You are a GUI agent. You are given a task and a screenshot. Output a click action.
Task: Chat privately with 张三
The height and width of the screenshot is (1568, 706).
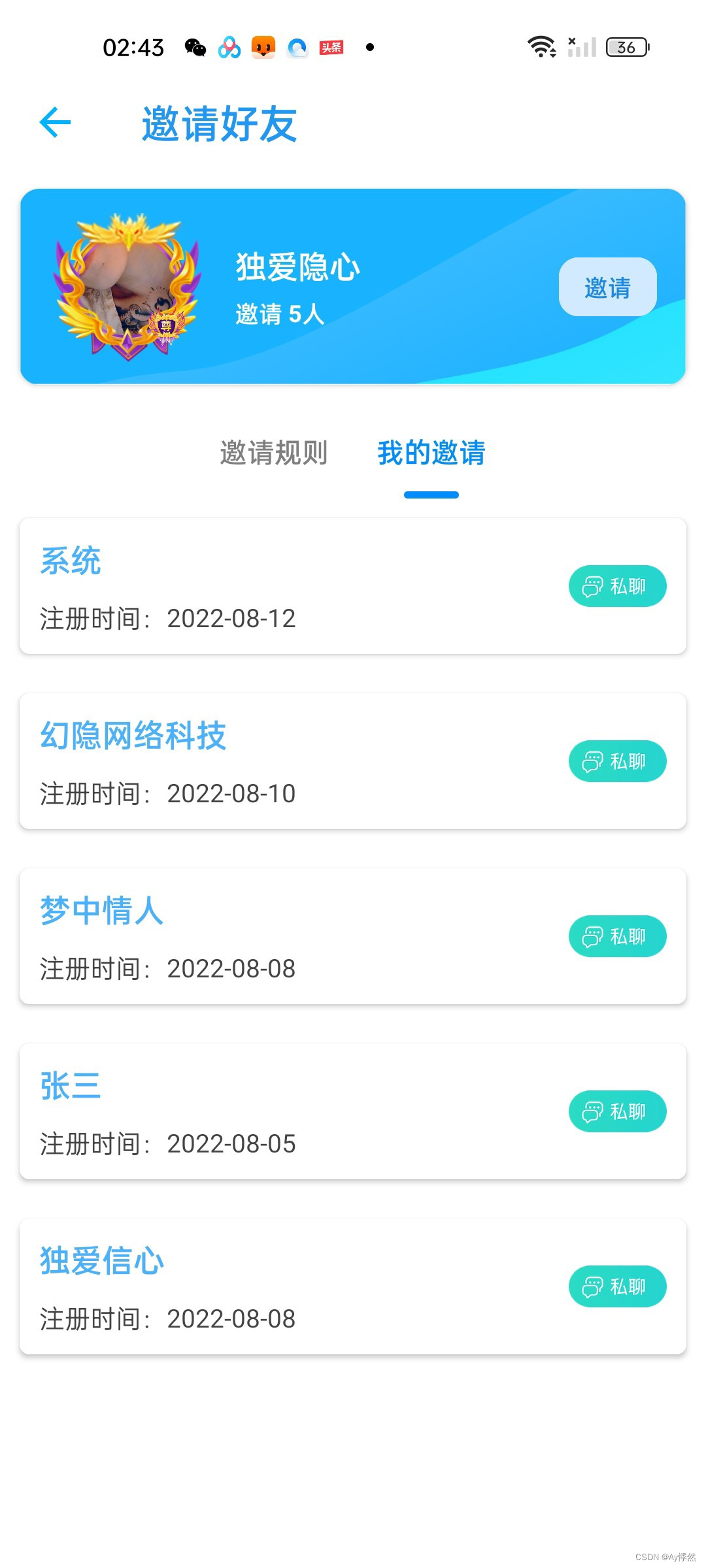pyautogui.click(x=617, y=1111)
